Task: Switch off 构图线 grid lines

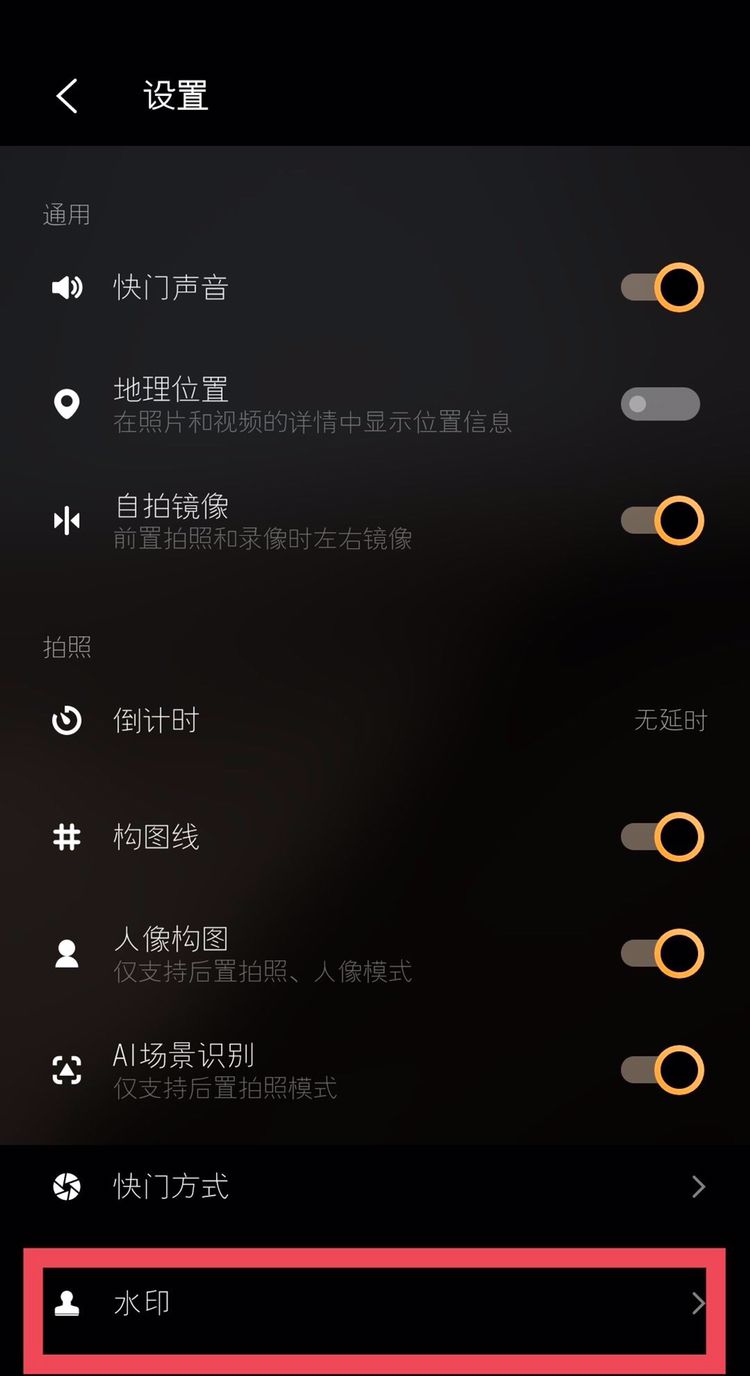Action: pyautogui.click(x=662, y=837)
